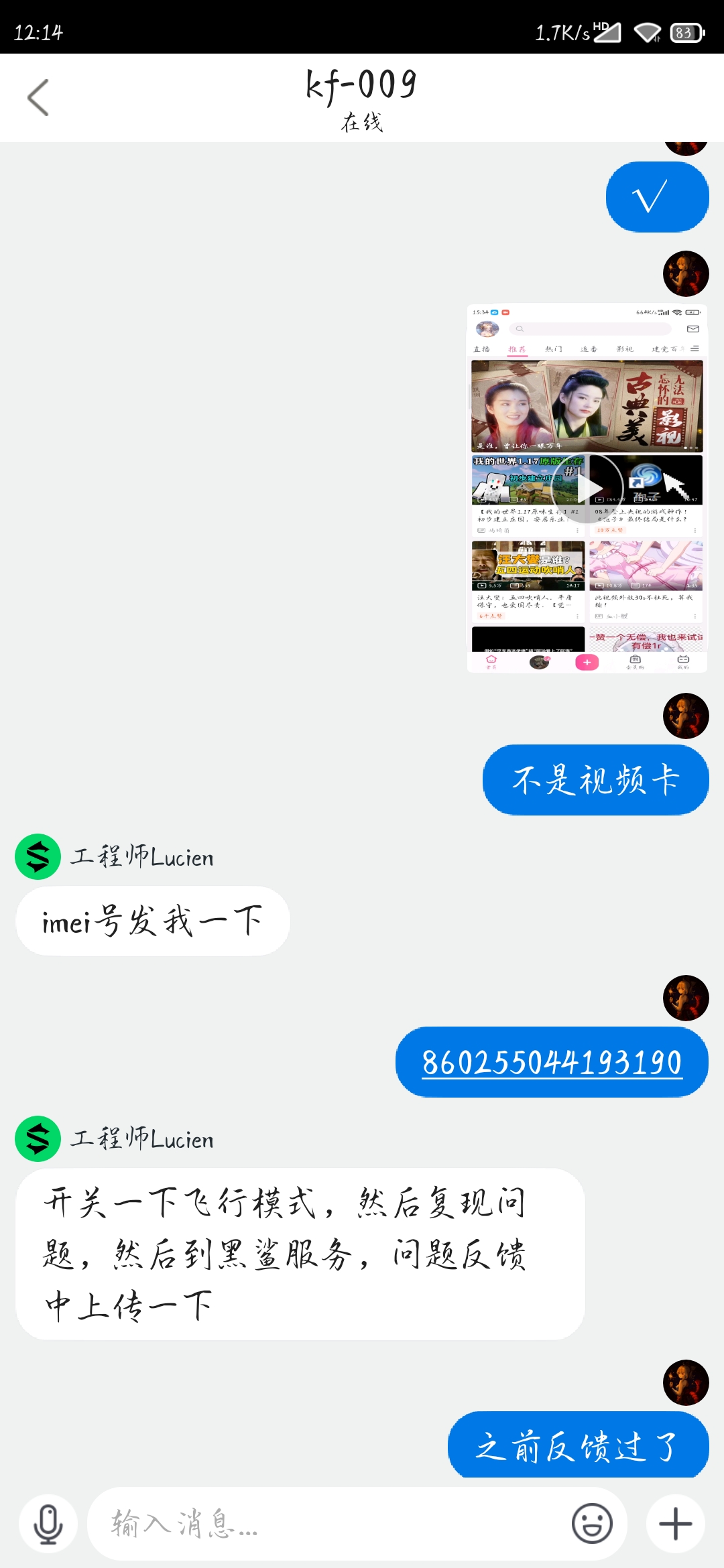Viewport: 724px width, 1568px height.
Task: Focus the message input field
Action: pyautogui.click(x=328, y=1524)
